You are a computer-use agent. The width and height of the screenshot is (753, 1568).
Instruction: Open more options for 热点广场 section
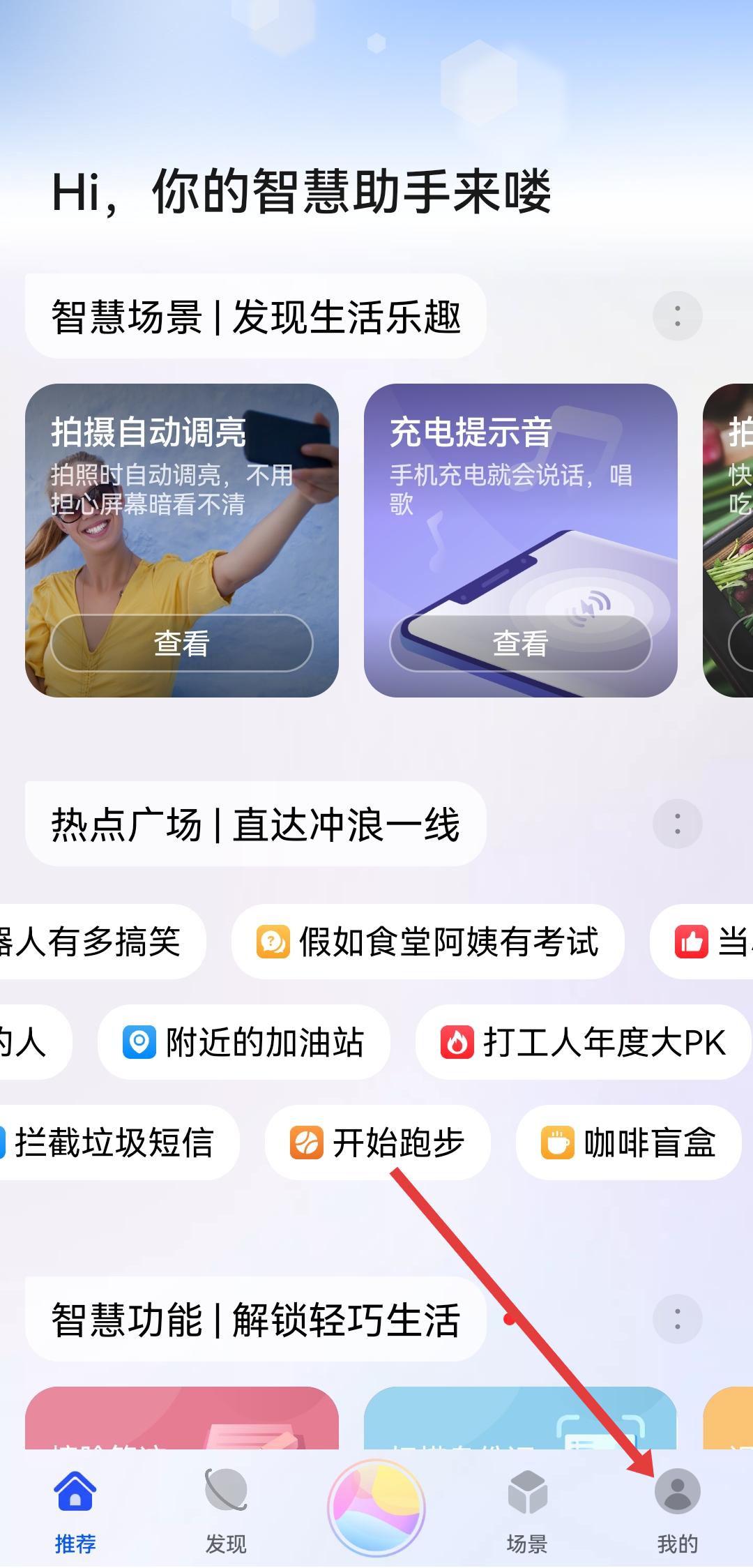[677, 824]
